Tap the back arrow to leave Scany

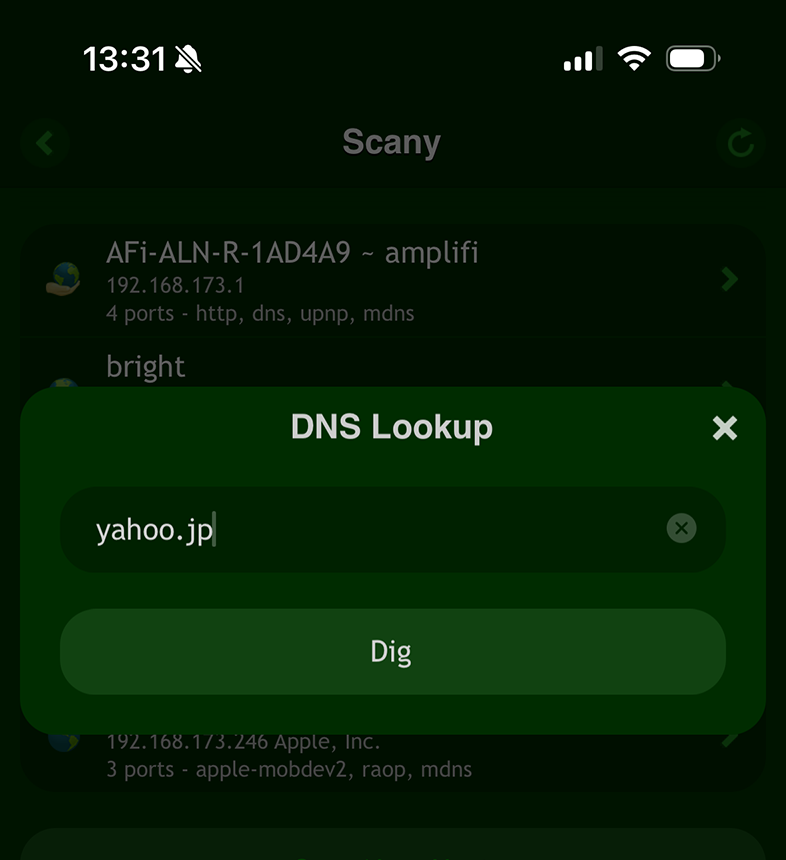pyautogui.click(x=44, y=143)
